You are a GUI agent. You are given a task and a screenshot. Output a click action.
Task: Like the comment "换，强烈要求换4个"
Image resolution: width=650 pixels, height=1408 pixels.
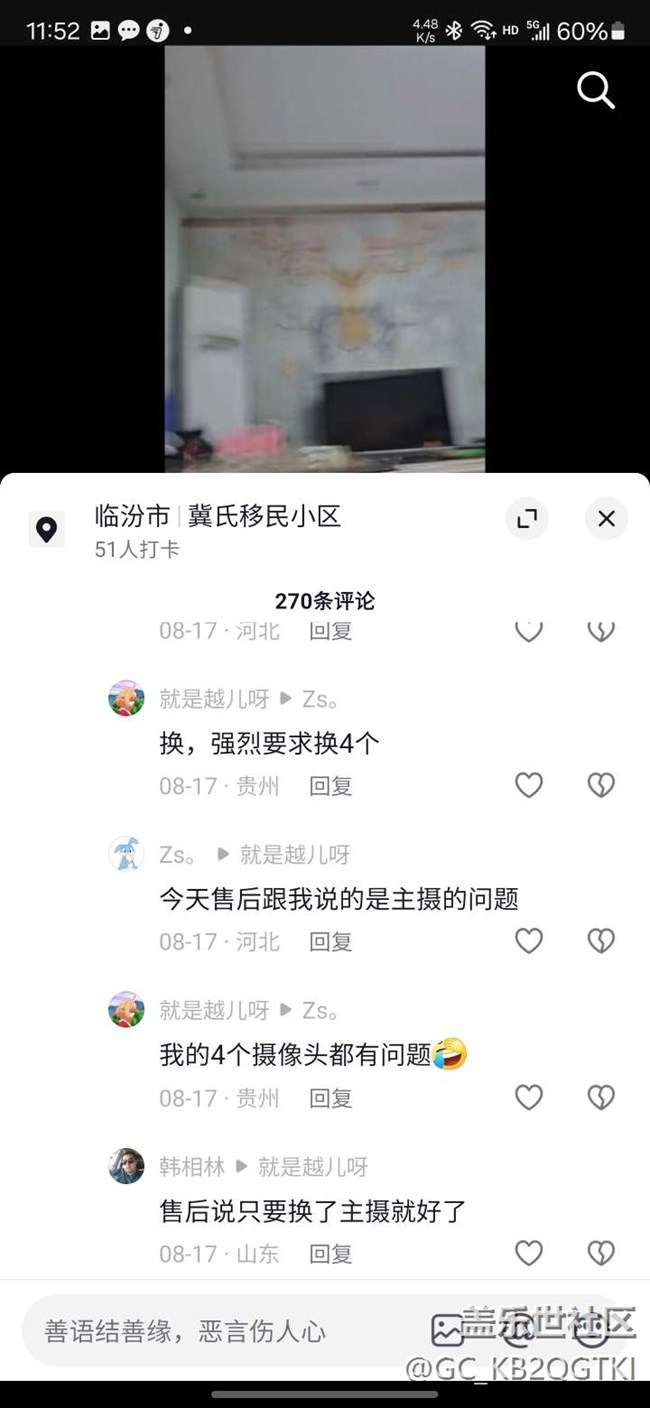[528, 786]
